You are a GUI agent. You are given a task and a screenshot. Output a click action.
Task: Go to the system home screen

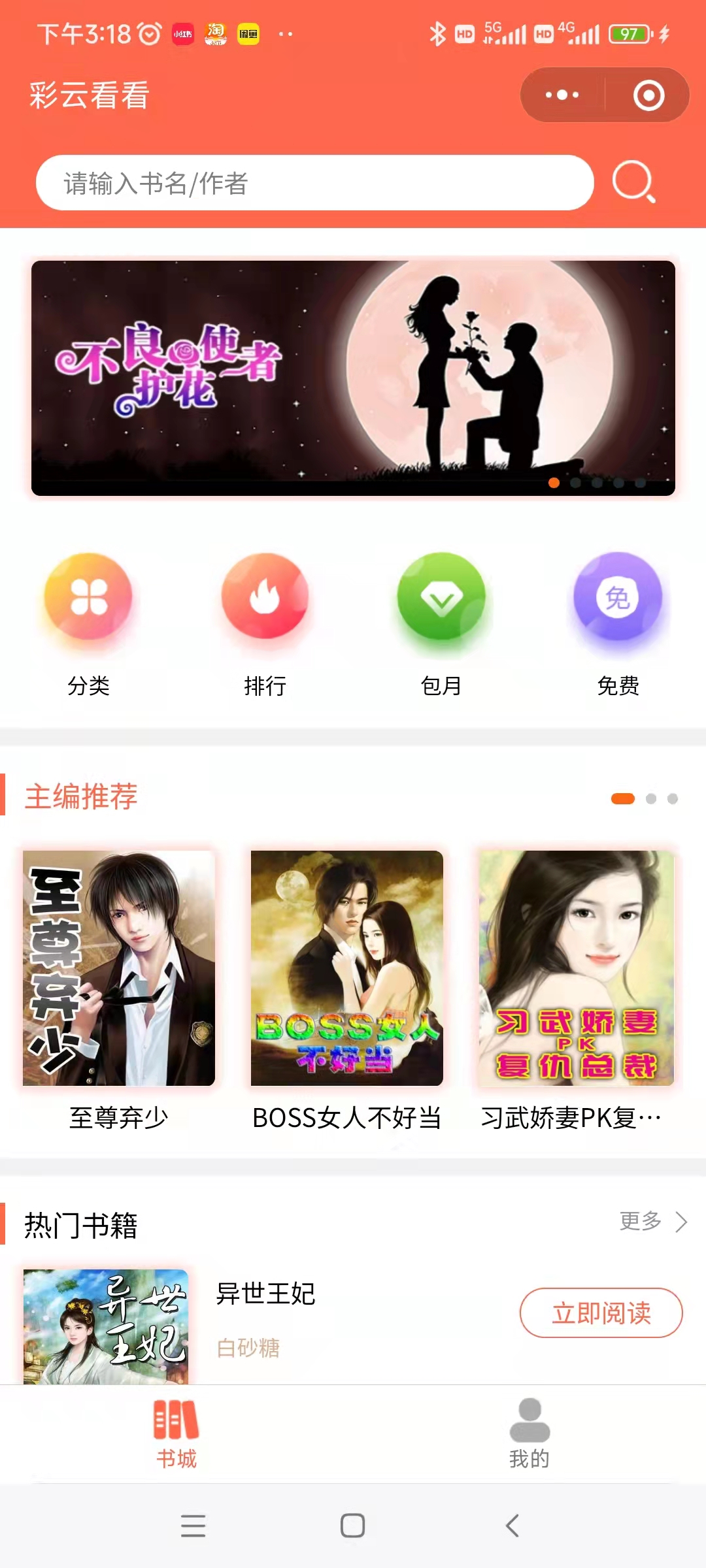click(353, 1526)
